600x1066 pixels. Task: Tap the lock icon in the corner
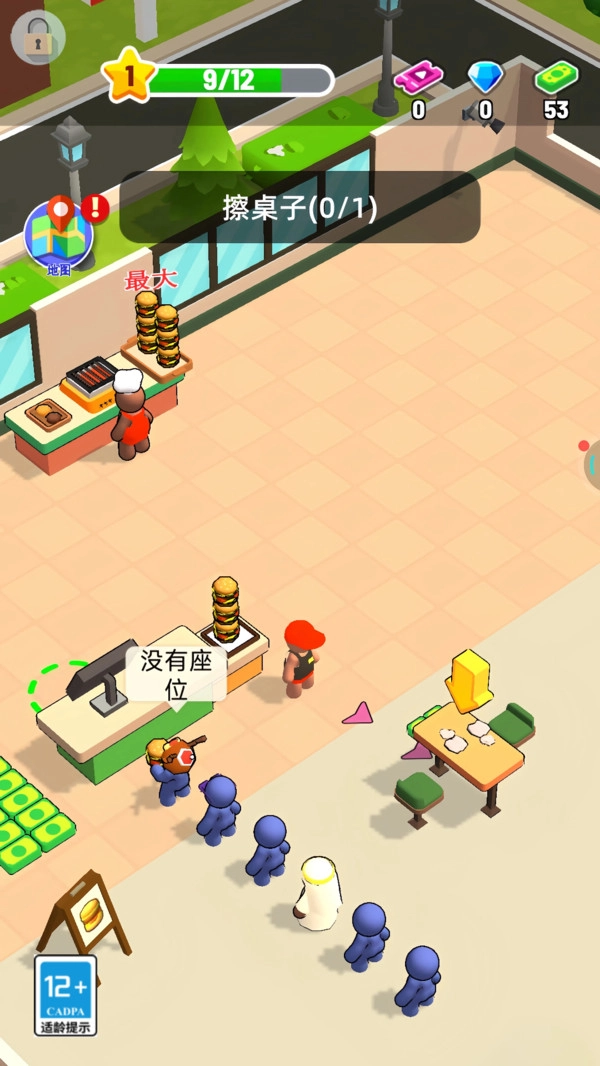[x=37, y=38]
